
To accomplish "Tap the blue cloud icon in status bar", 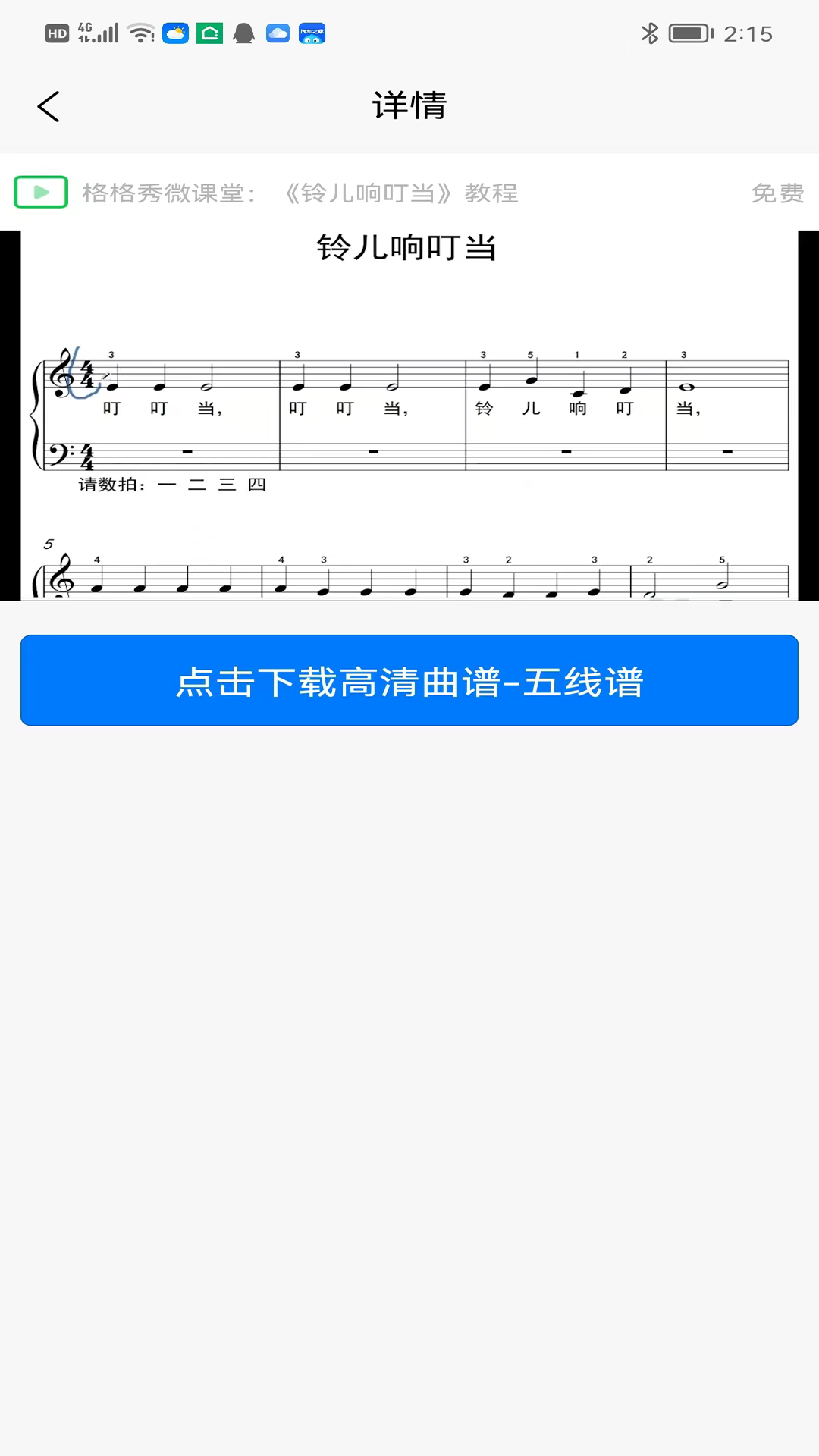I will [278, 33].
